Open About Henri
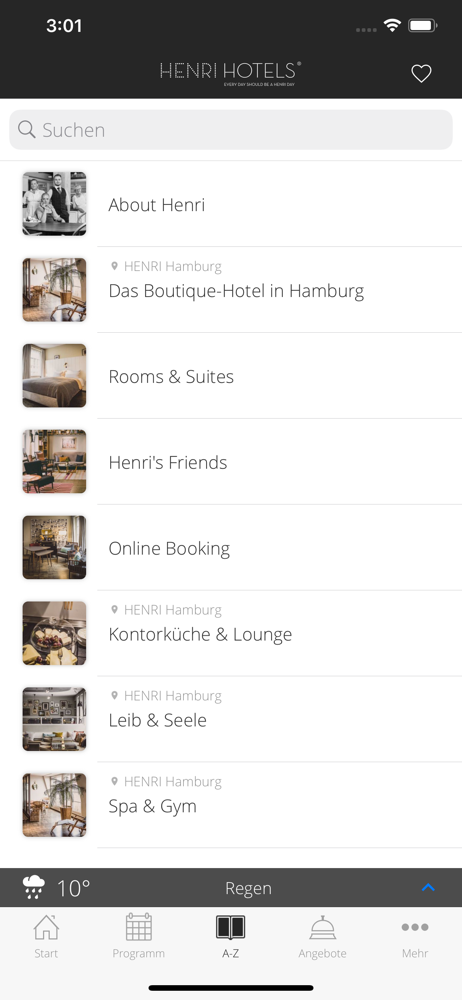 click(231, 204)
